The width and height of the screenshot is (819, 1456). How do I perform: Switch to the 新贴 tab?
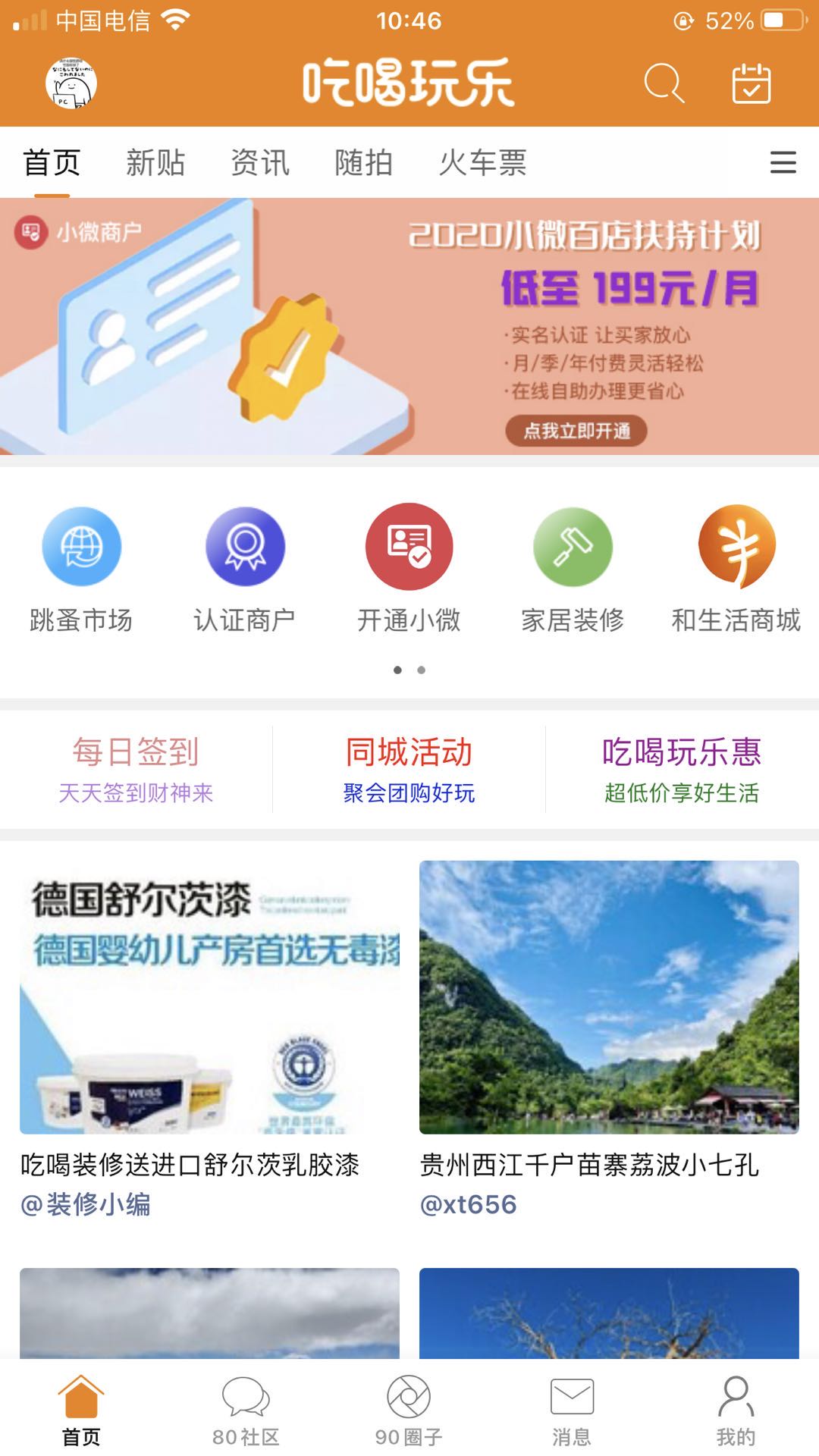pyautogui.click(x=155, y=162)
